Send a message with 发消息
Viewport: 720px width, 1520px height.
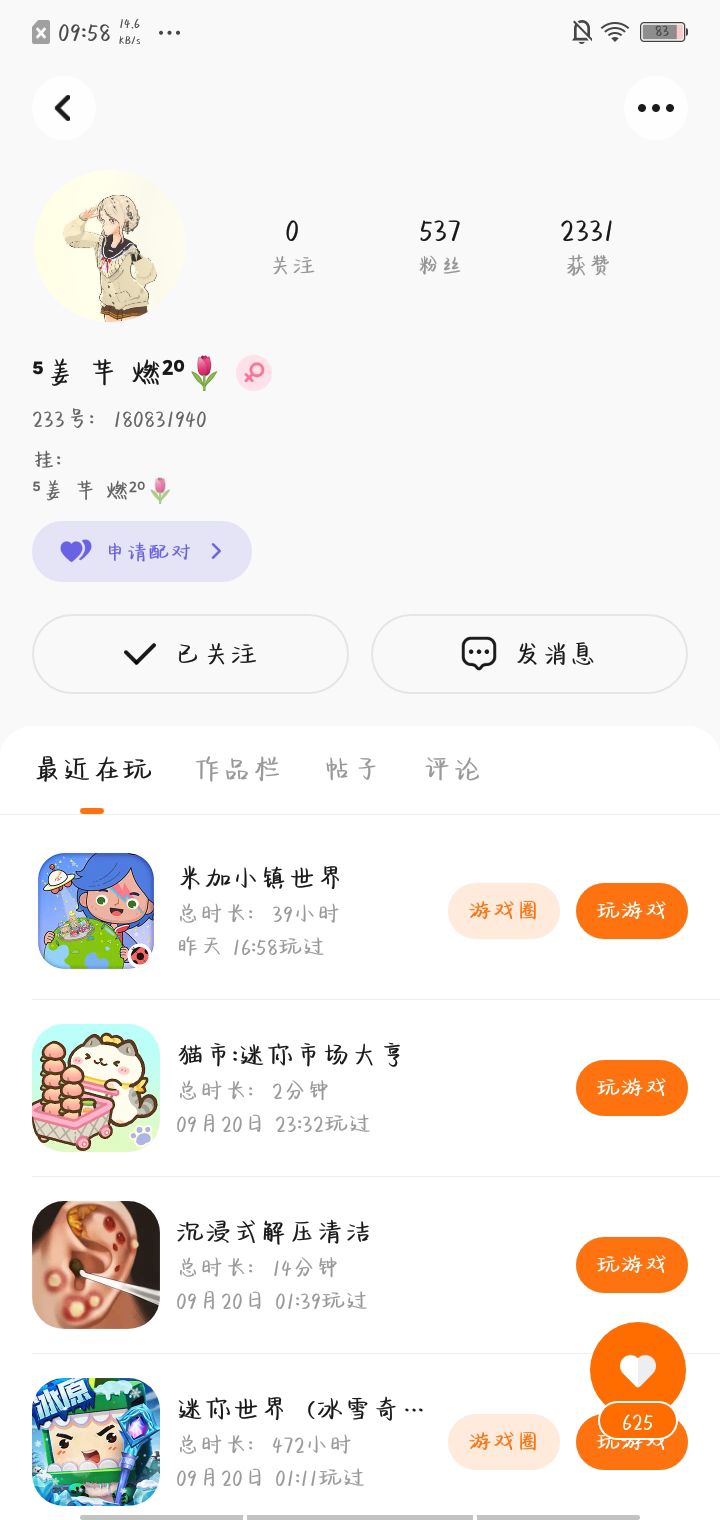pos(529,654)
